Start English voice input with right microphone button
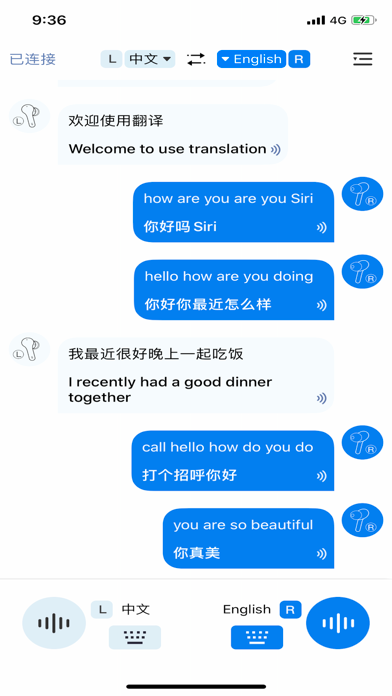The image size is (392, 696). pyautogui.click(x=338, y=623)
